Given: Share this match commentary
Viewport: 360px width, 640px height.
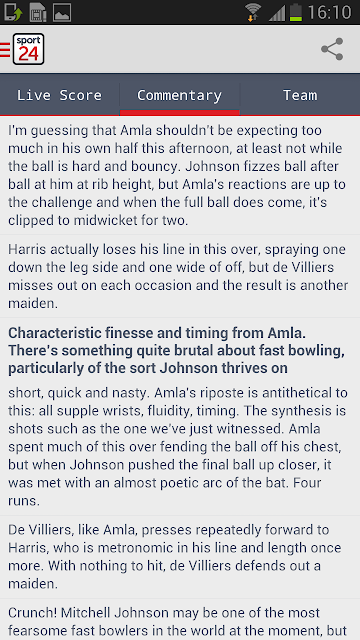Looking at the screenshot, I should (332, 49).
